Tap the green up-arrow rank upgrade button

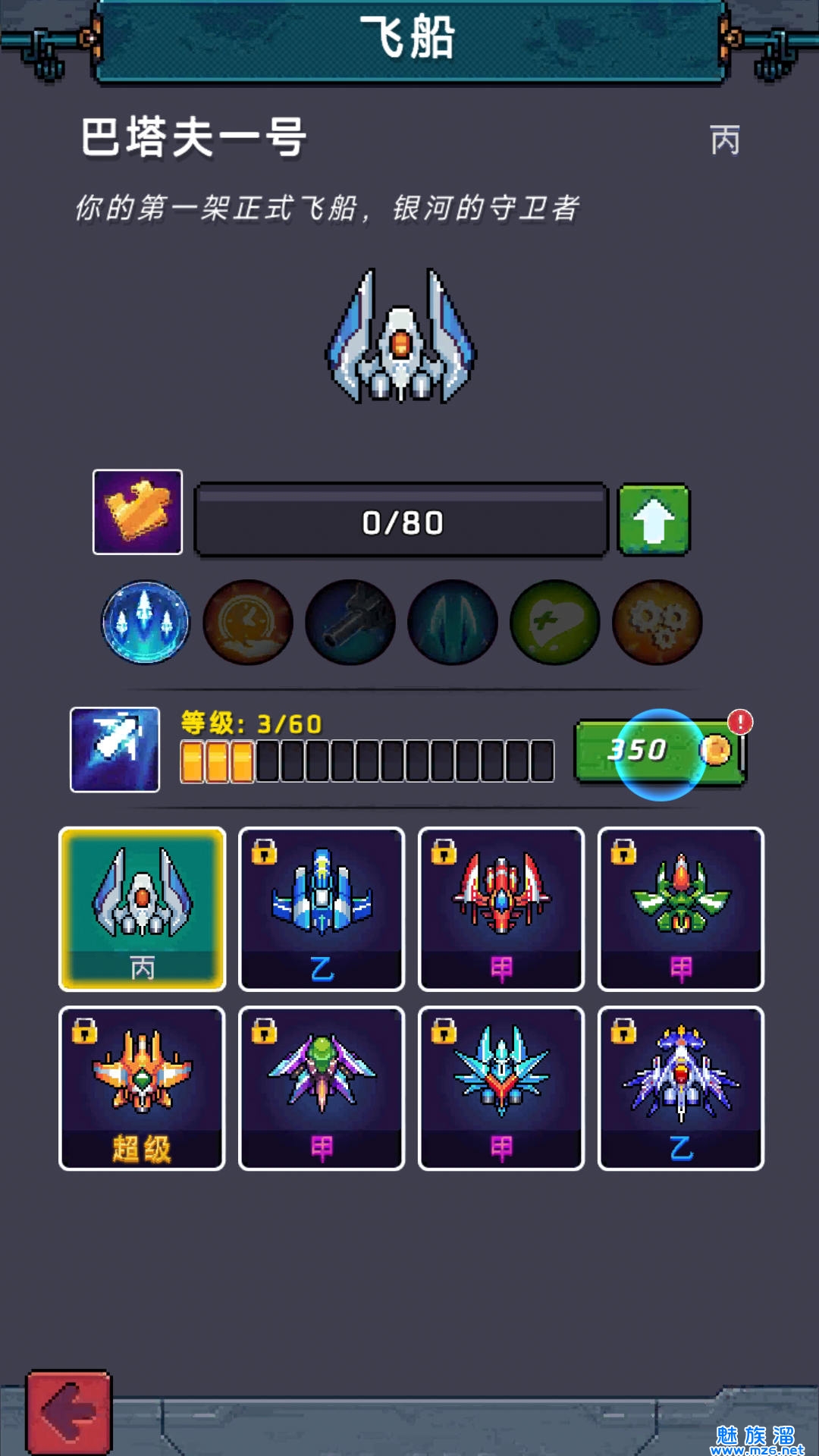pyautogui.click(x=654, y=521)
